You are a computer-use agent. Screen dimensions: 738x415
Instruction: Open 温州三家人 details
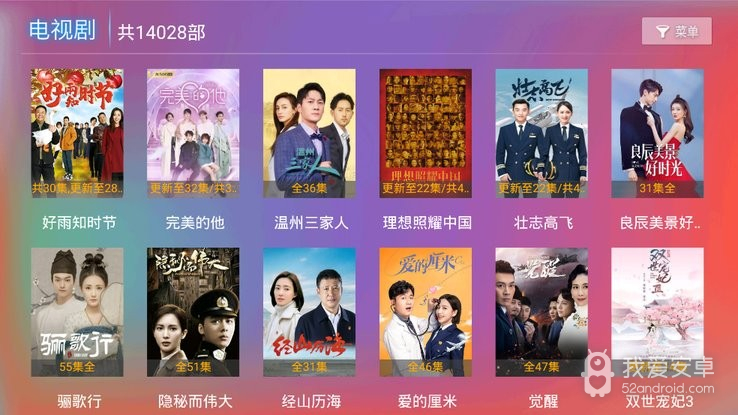coord(310,133)
